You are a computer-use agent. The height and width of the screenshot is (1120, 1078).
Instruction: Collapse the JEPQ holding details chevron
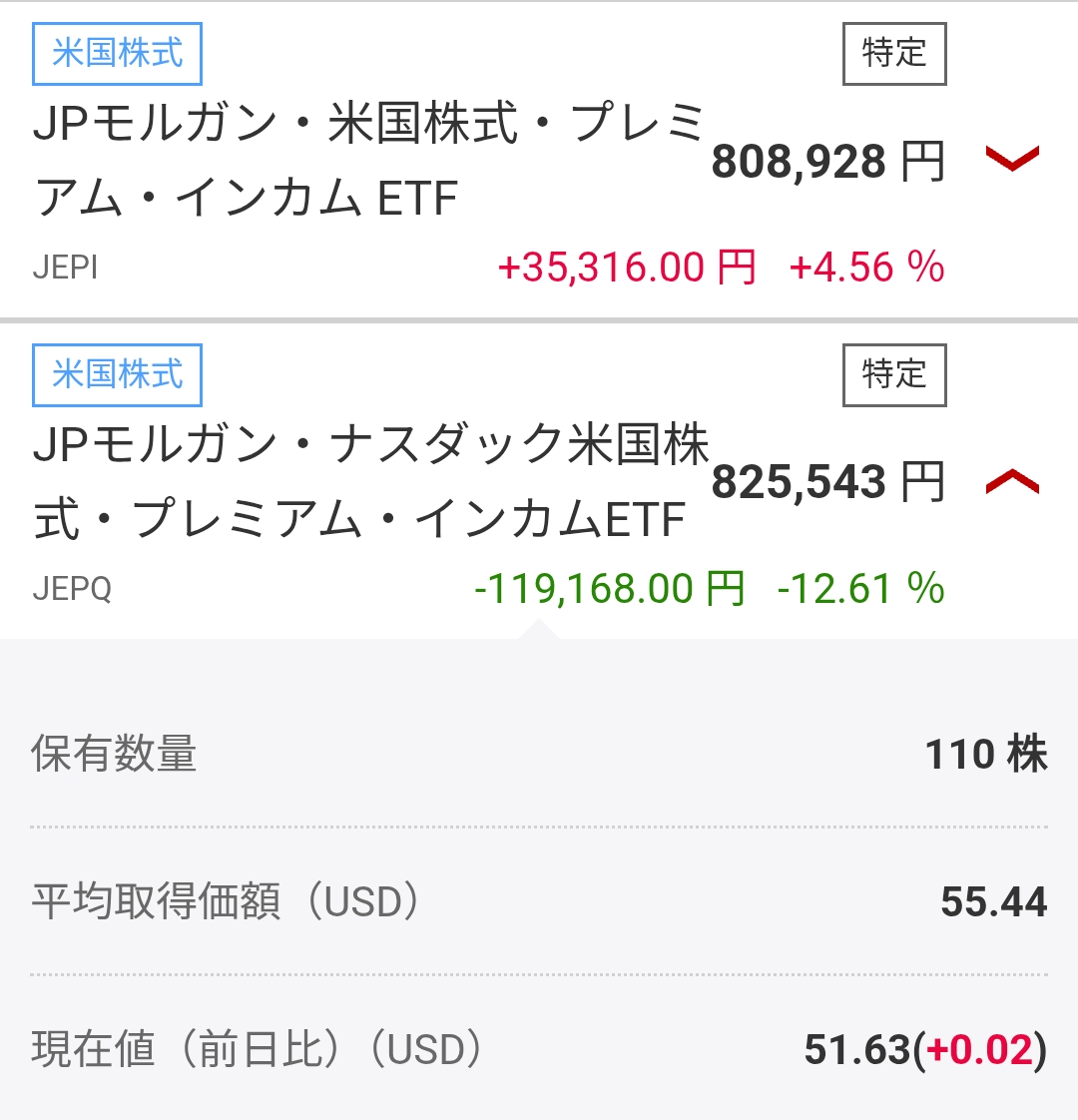pyautogui.click(x=1012, y=483)
